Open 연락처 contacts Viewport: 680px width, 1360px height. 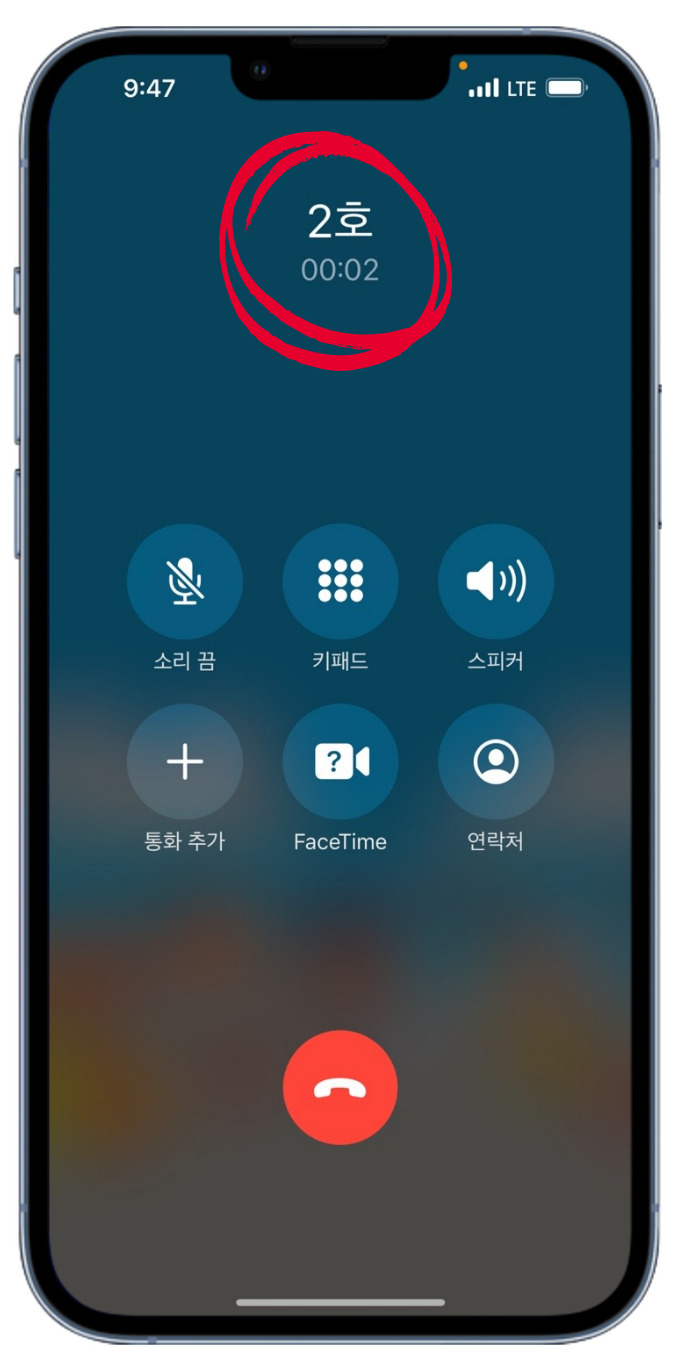pyautogui.click(x=495, y=762)
